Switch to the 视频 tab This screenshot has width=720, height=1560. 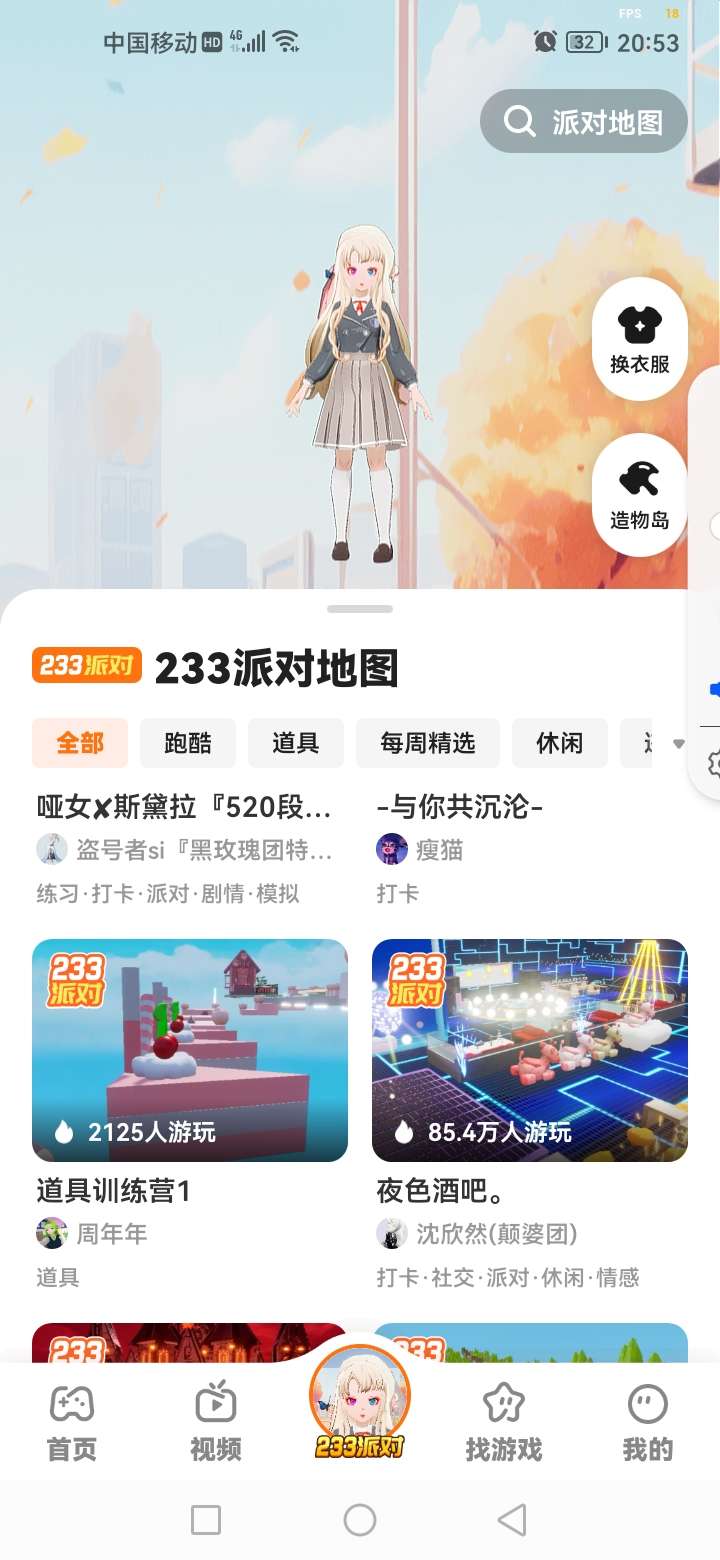click(216, 1421)
